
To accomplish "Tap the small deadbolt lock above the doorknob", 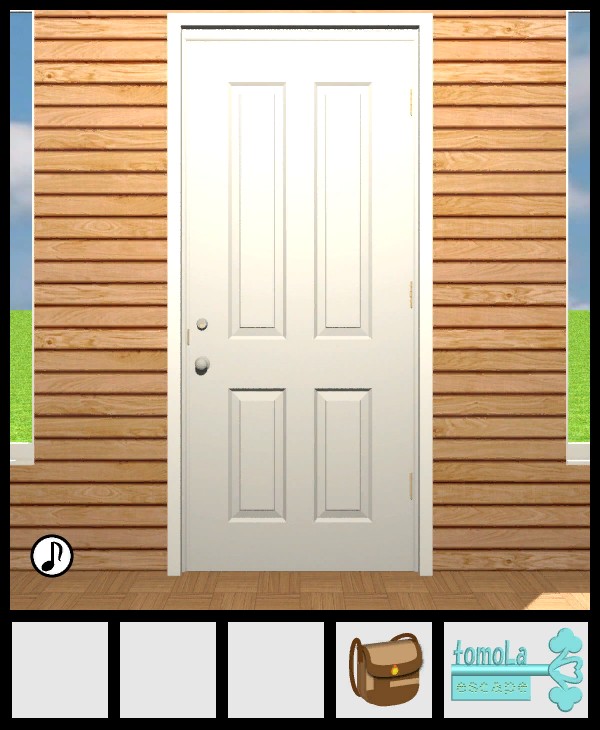I will tap(202, 324).
